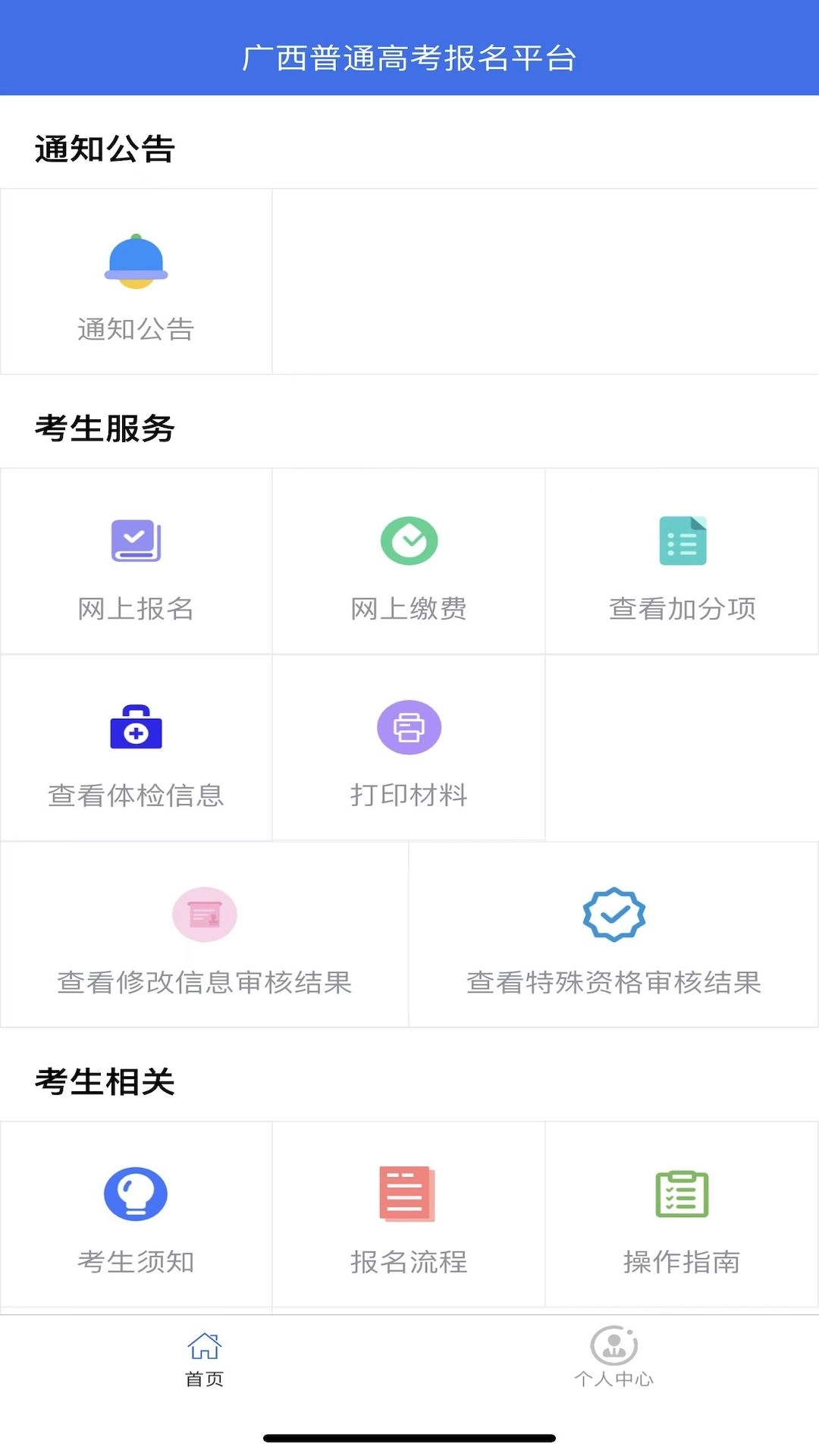Select the 考生须知 lightbulb icon
819x1456 pixels.
pyautogui.click(x=136, y=1192)
